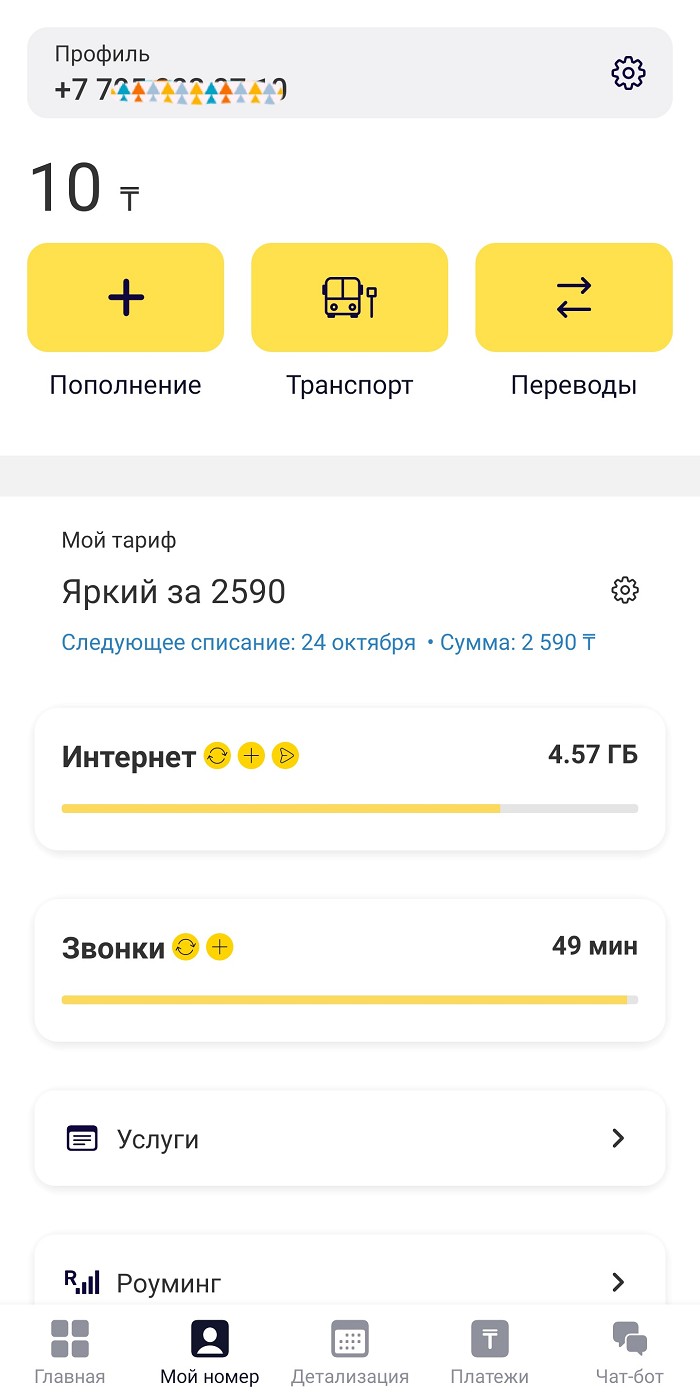The height and width of the screenshot is (1400, 700).
Task: Open the Интернет usage card
Action: 350,779
